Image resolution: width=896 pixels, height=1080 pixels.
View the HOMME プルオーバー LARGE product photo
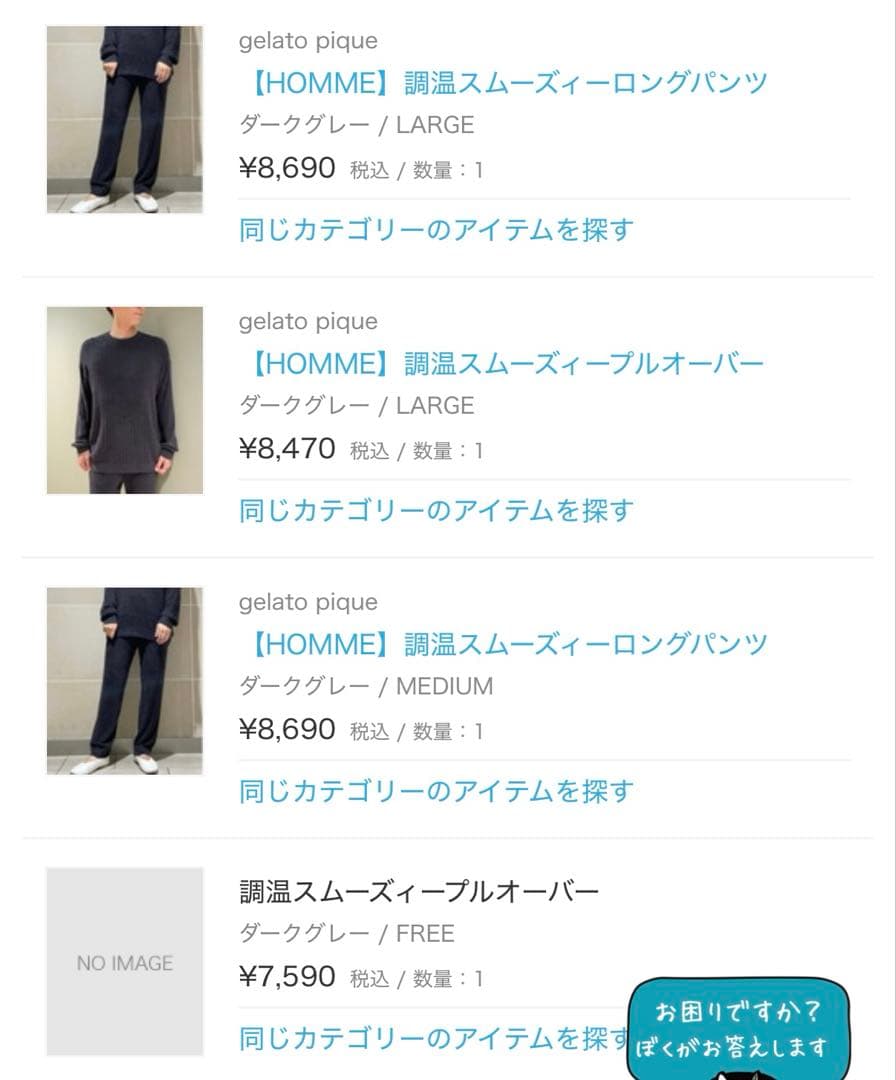pos(125,400)
